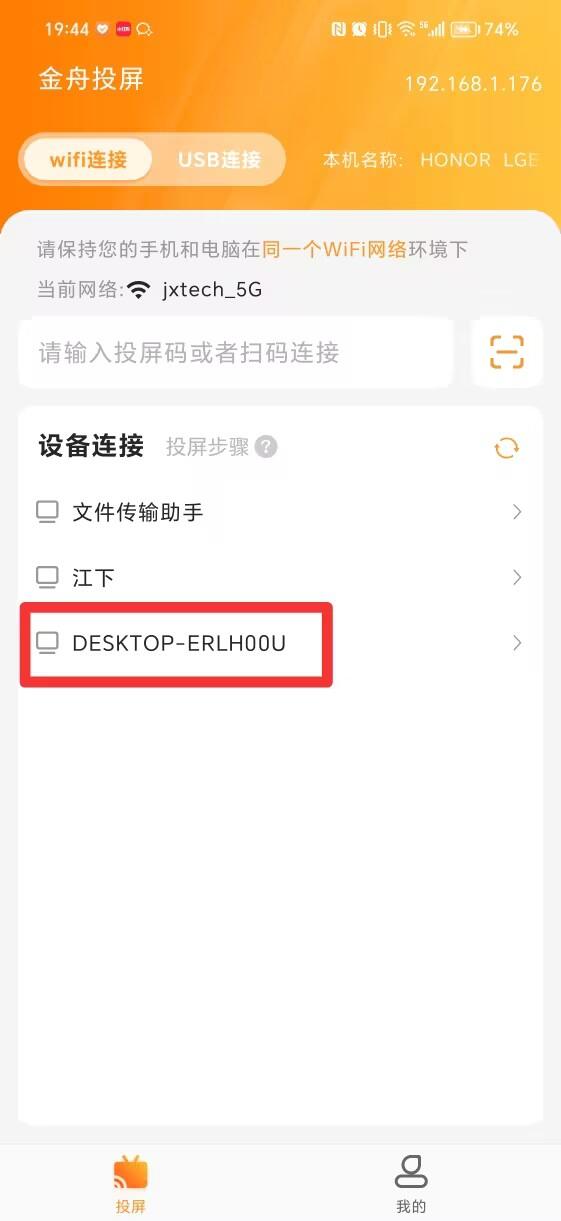Refresh the device list

coord(507,447)
